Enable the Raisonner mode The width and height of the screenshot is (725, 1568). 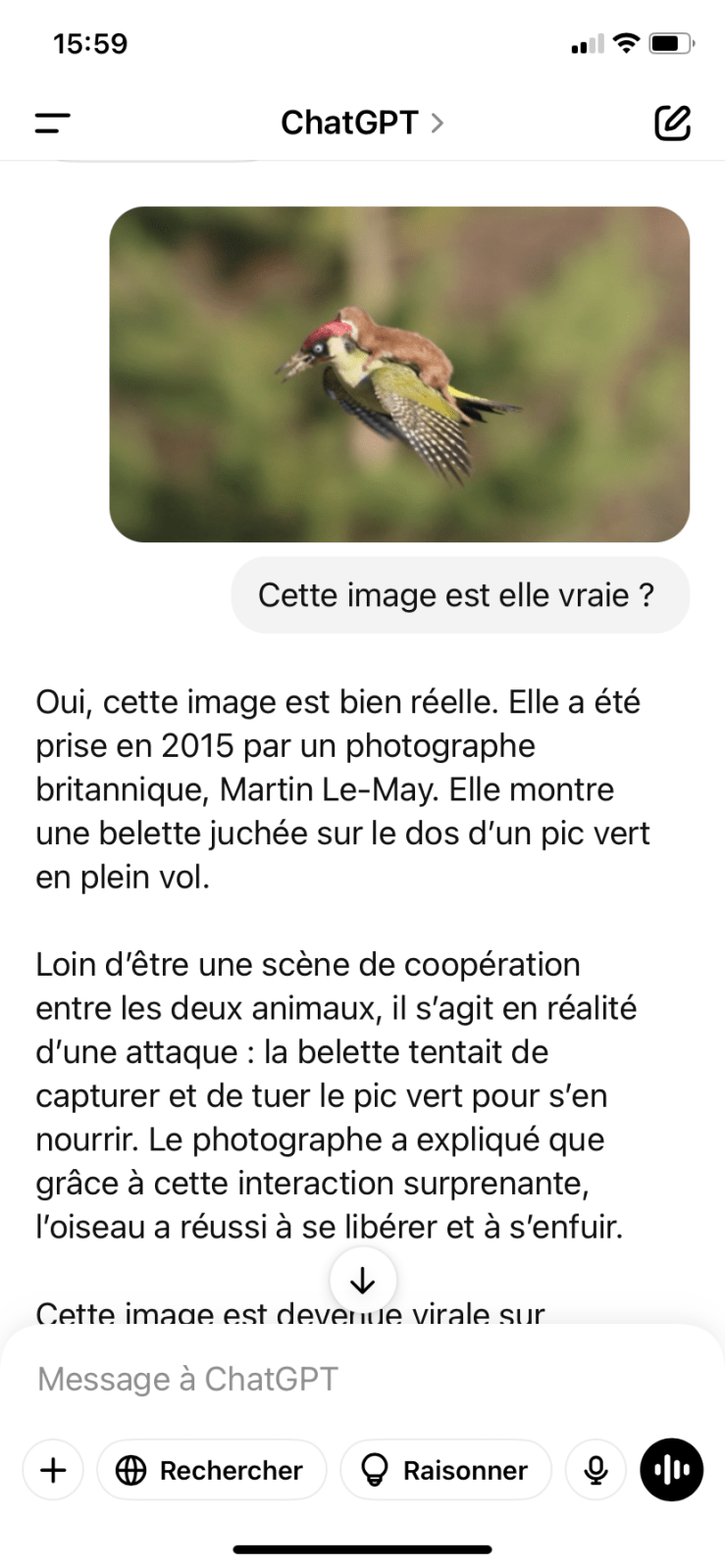(x=445, y=1470)
